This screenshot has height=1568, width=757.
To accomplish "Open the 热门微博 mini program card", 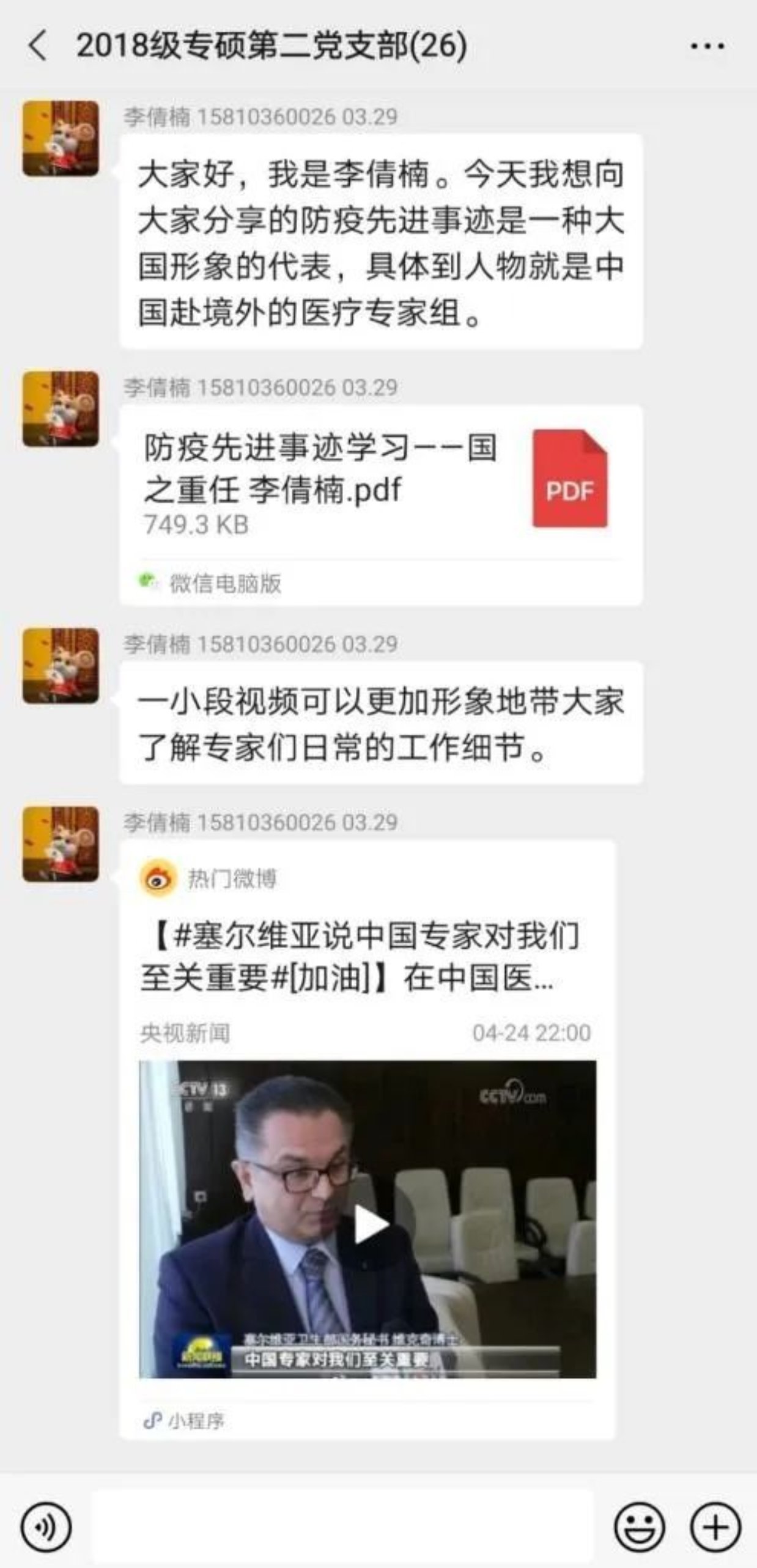I will (x=367, y=957).
